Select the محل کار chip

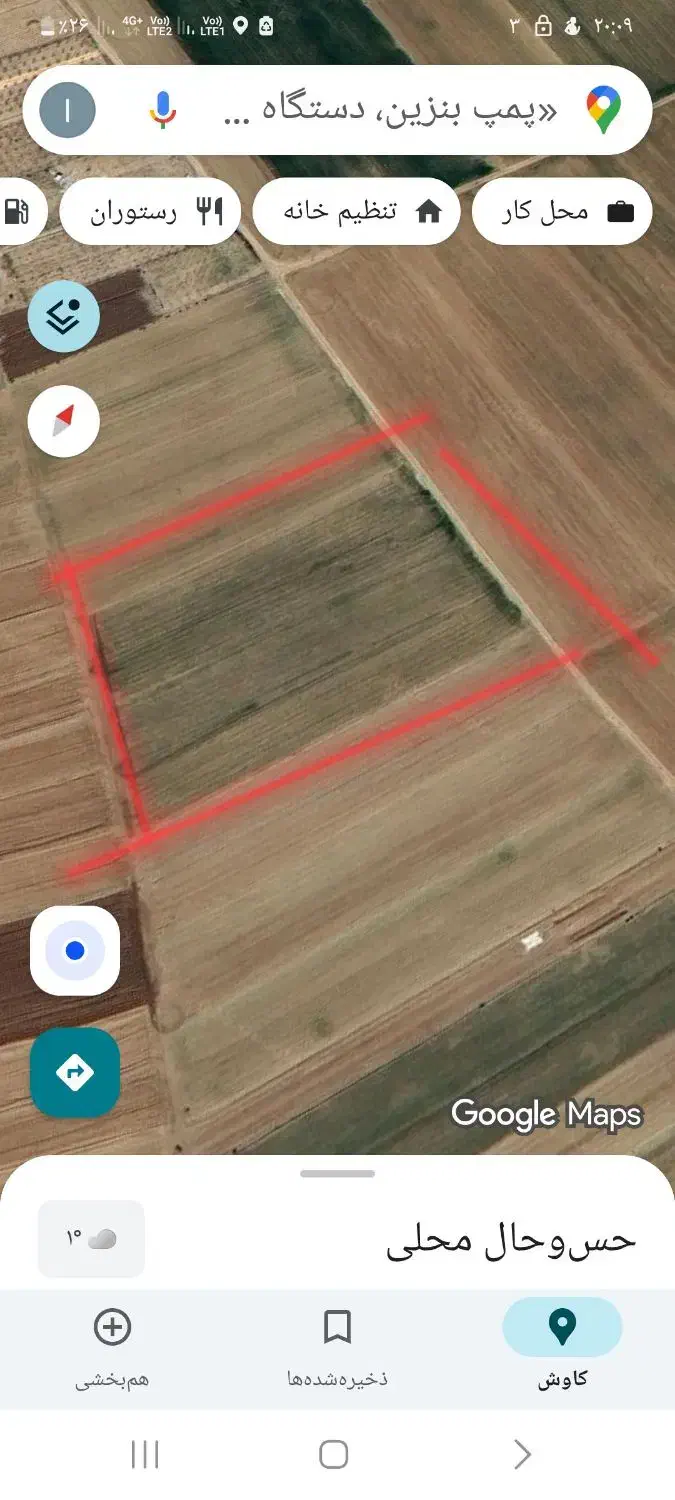pyautogui.click(x=561, y=211)
